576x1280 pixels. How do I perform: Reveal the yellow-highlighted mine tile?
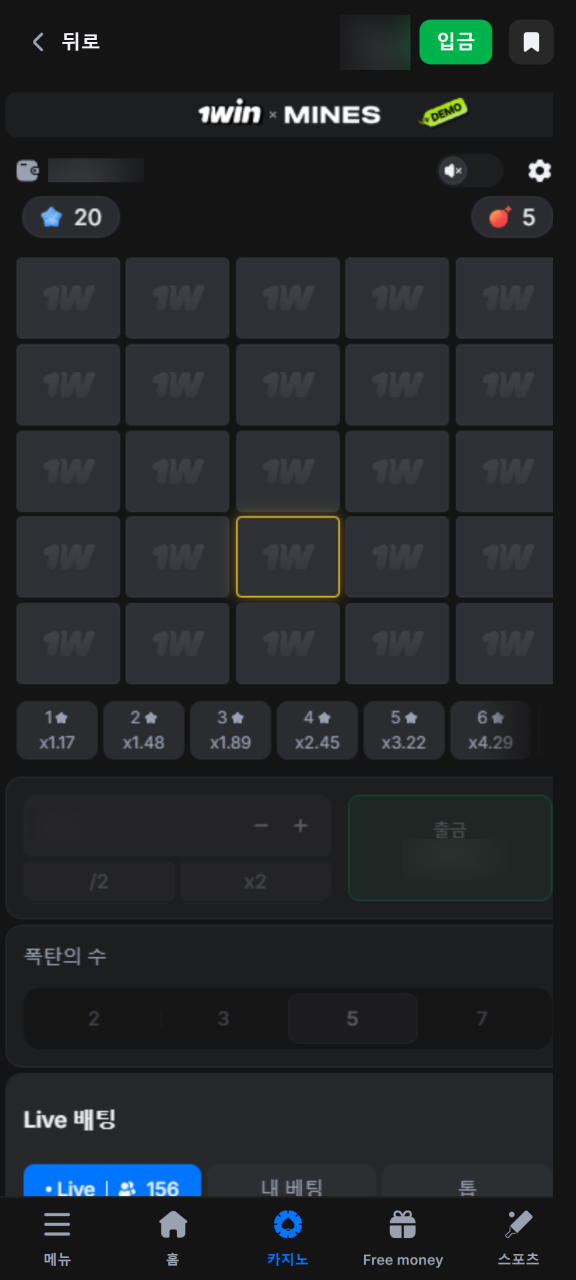[288, 557]
